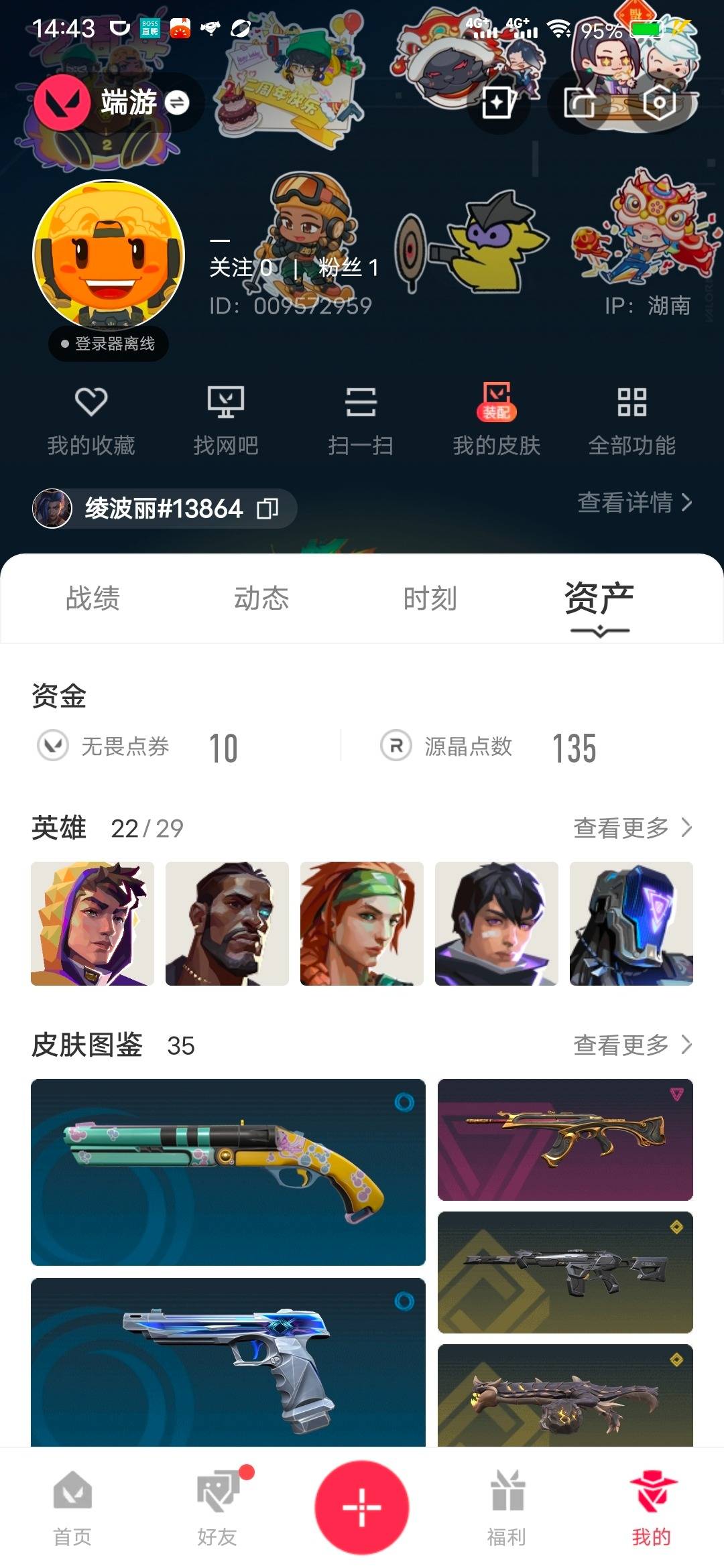The height and width of the screenshot is (1568, 724).
Task: Open 查看详情 details link
Action: click(x=635, y=502)
